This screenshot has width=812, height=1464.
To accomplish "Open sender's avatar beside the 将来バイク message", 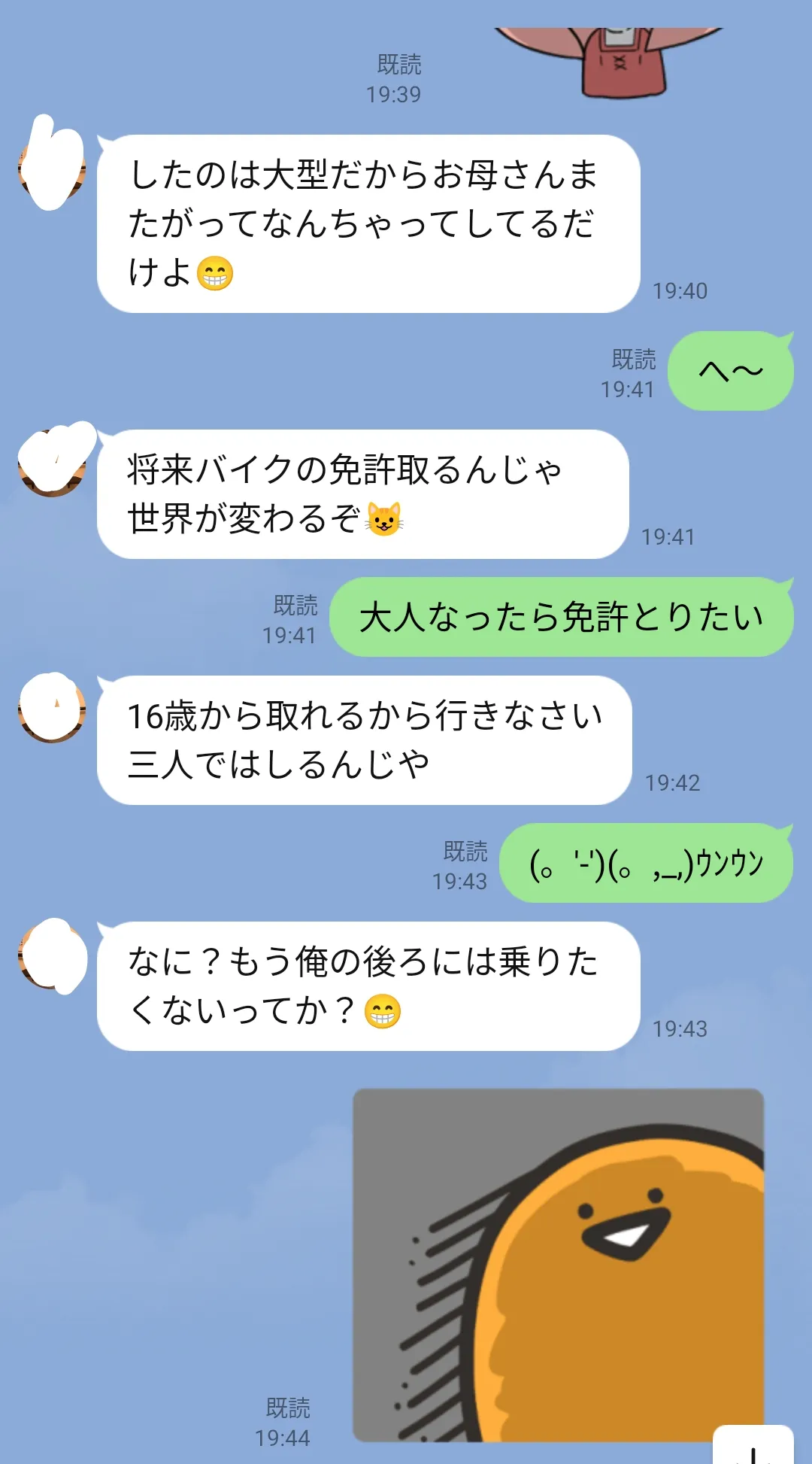I will (x=52, y=462).
